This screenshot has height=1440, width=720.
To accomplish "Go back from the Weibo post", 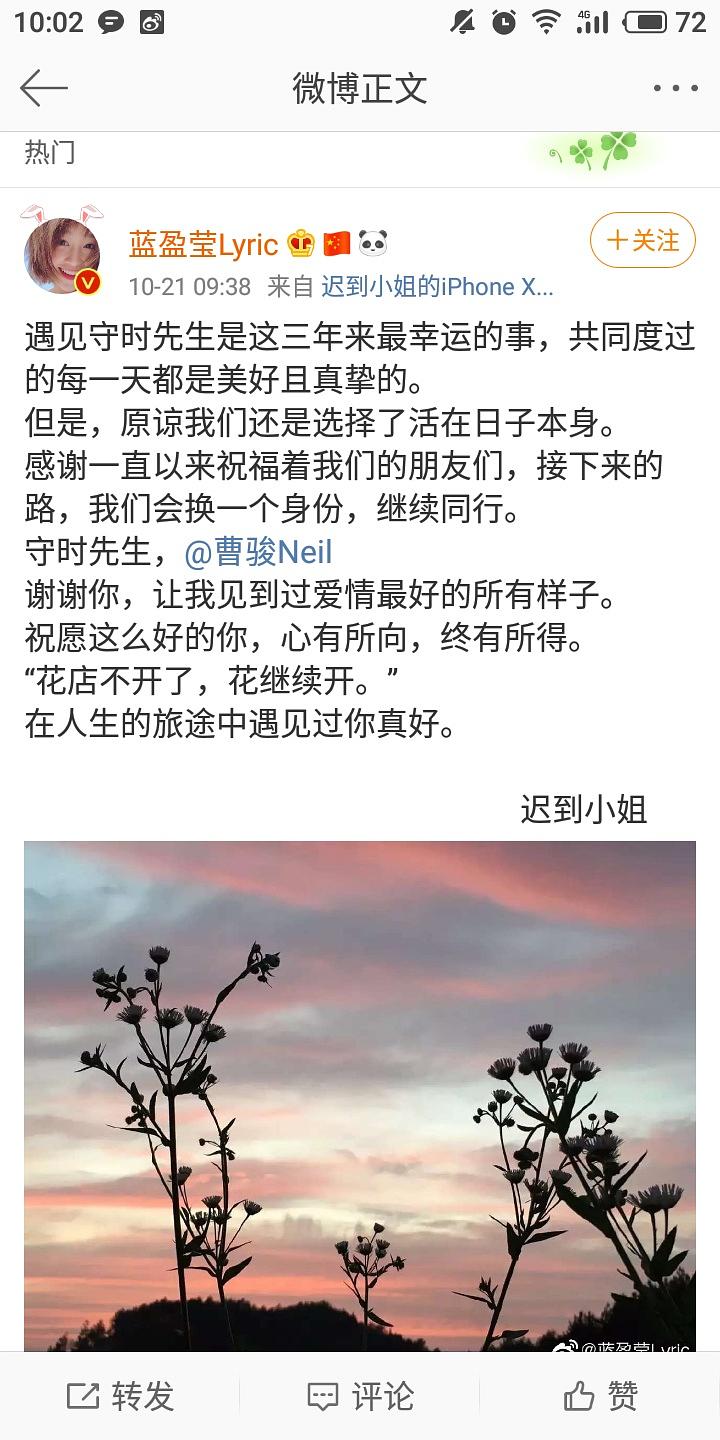I will [x=44, y=88].
